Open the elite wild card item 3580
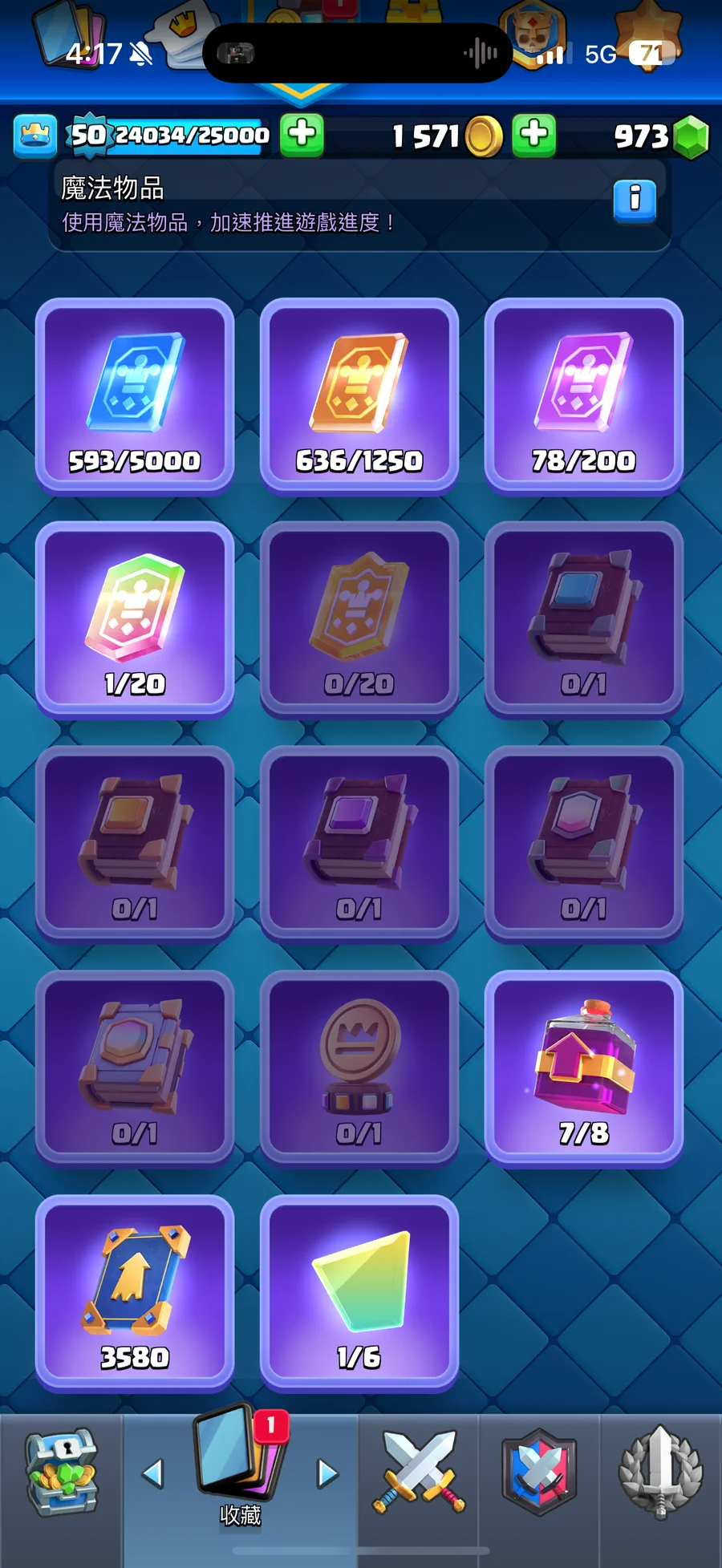 click(x=135, y=1293)
